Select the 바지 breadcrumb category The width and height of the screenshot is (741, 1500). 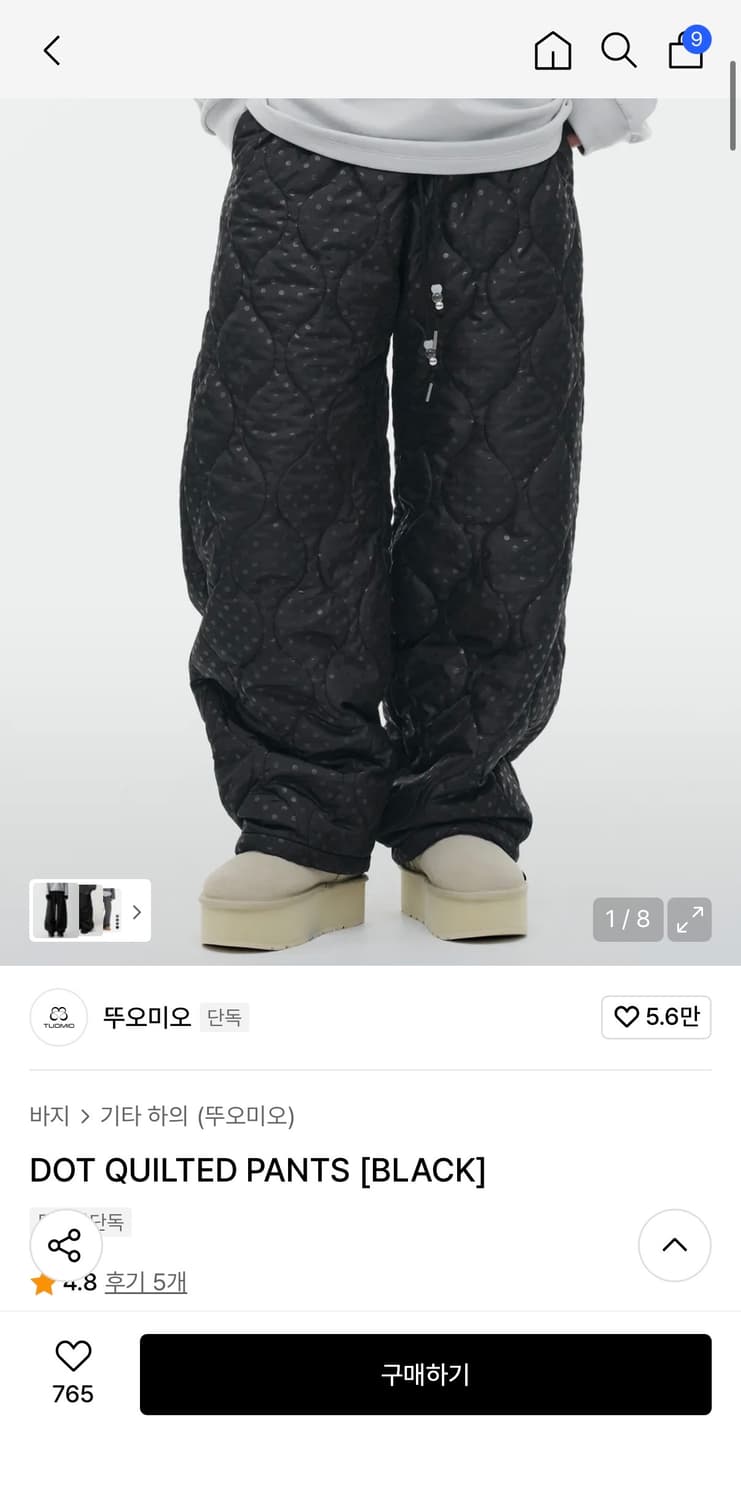pos(50,1115)
